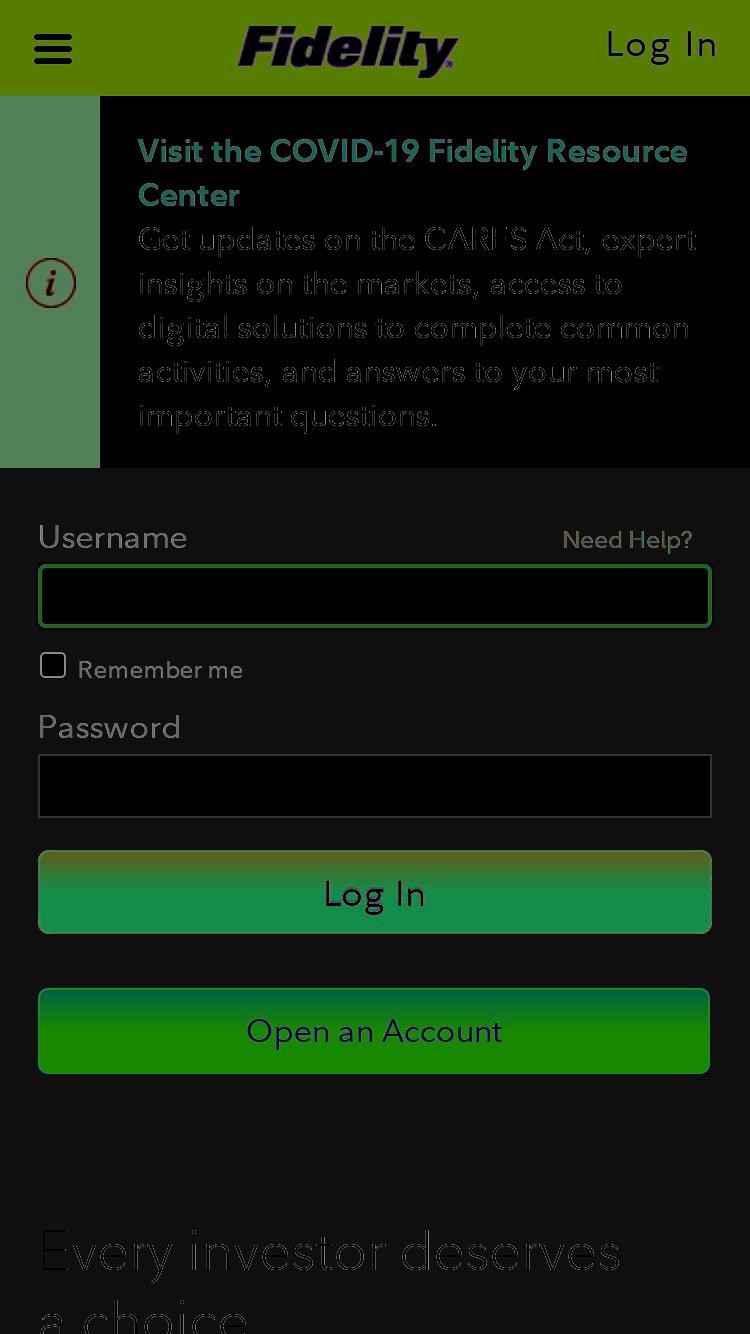Submit with the green Log In button

[x=375, y=892]
